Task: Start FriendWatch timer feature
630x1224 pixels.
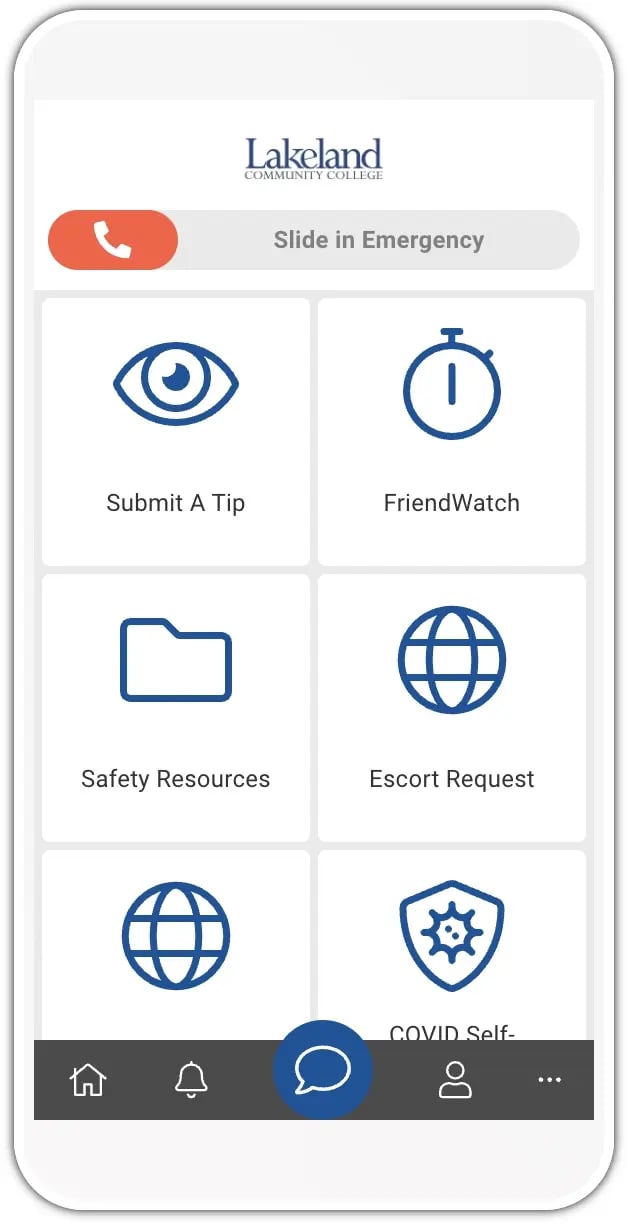Action: tap(452, 431)
